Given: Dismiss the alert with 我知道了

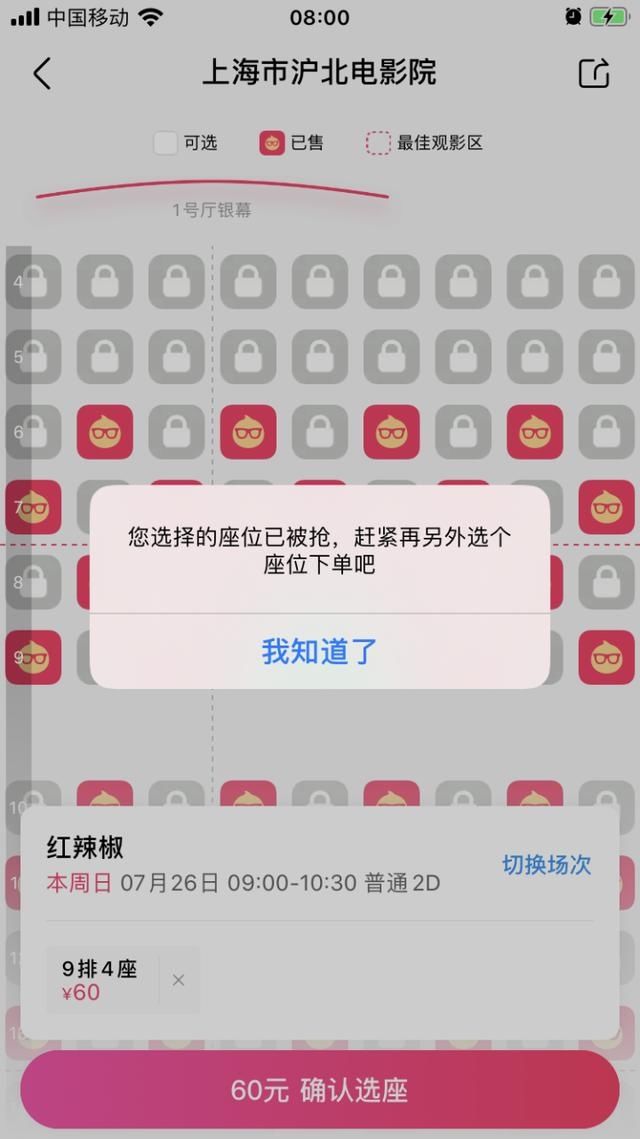Looking at the screenshot, I should click(319, 651).
